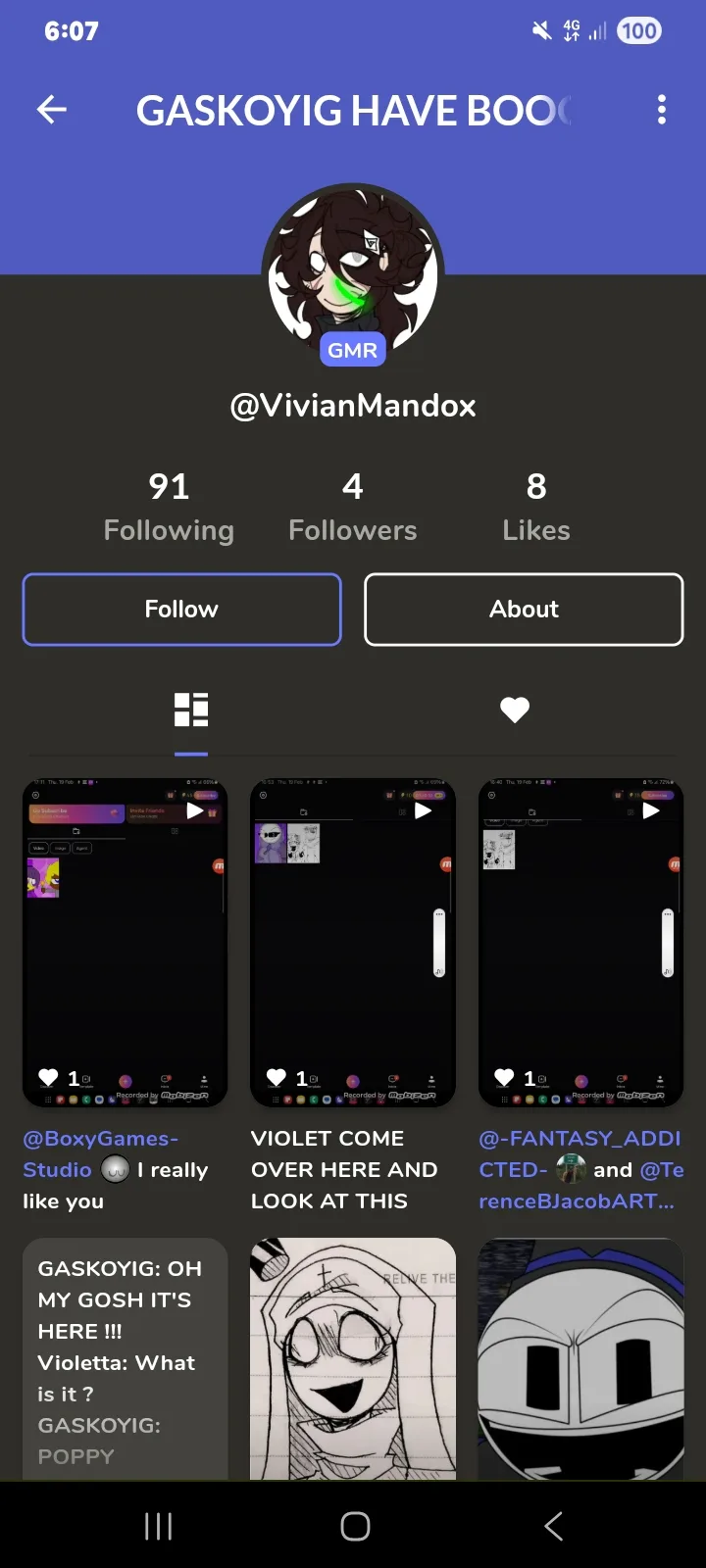The width and height of the screenshot is (706, 1568).
Task: Open the round helmet character drawing post
Action: 580,1360
